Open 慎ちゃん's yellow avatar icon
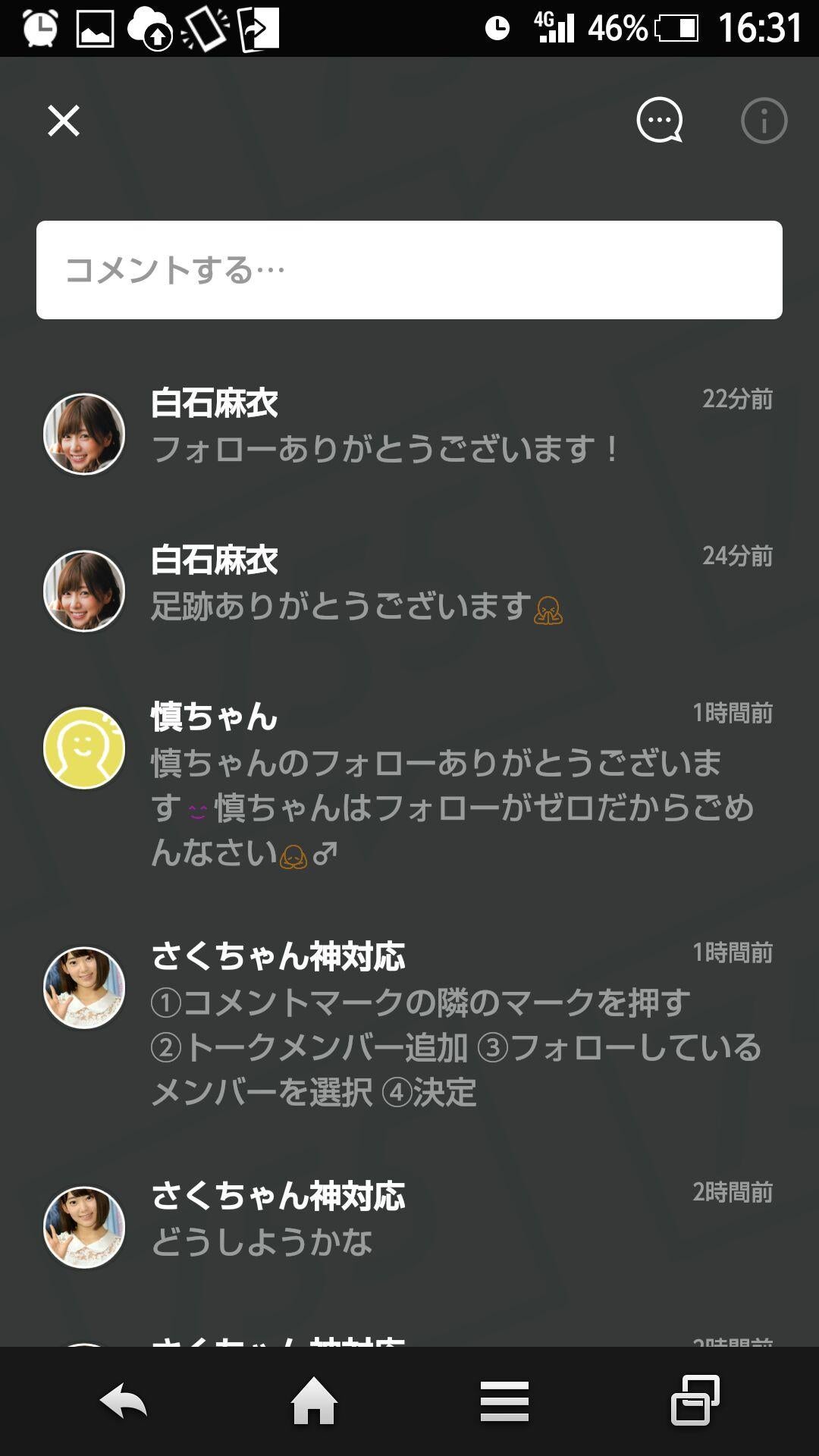Screen dimensions: 819x1456 pos(84,747)
